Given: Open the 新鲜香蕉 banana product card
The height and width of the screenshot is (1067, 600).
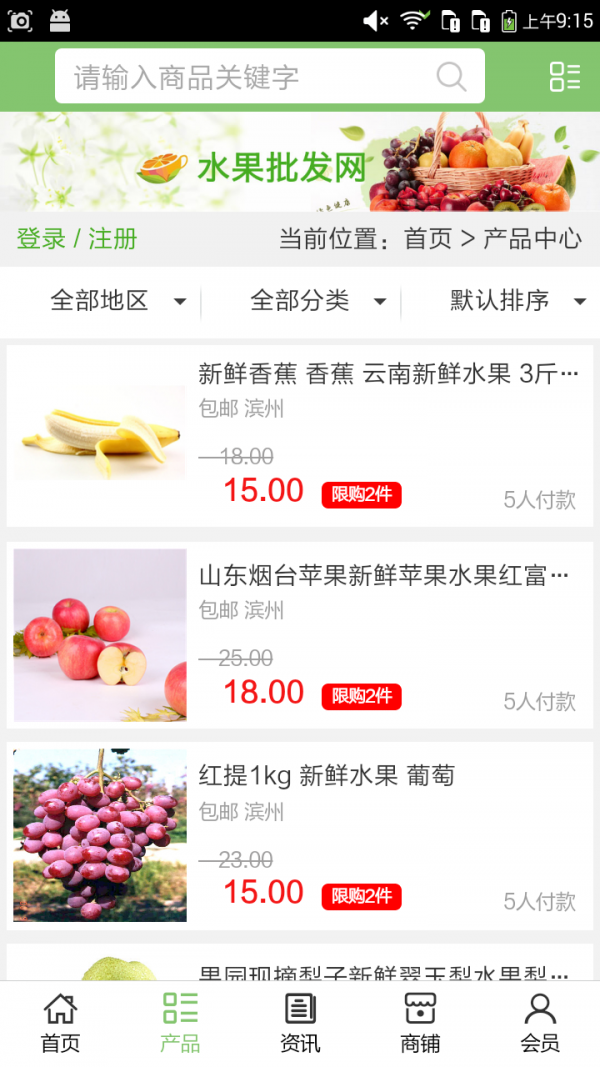Looking at the screenshot, I should pos(300,436).
